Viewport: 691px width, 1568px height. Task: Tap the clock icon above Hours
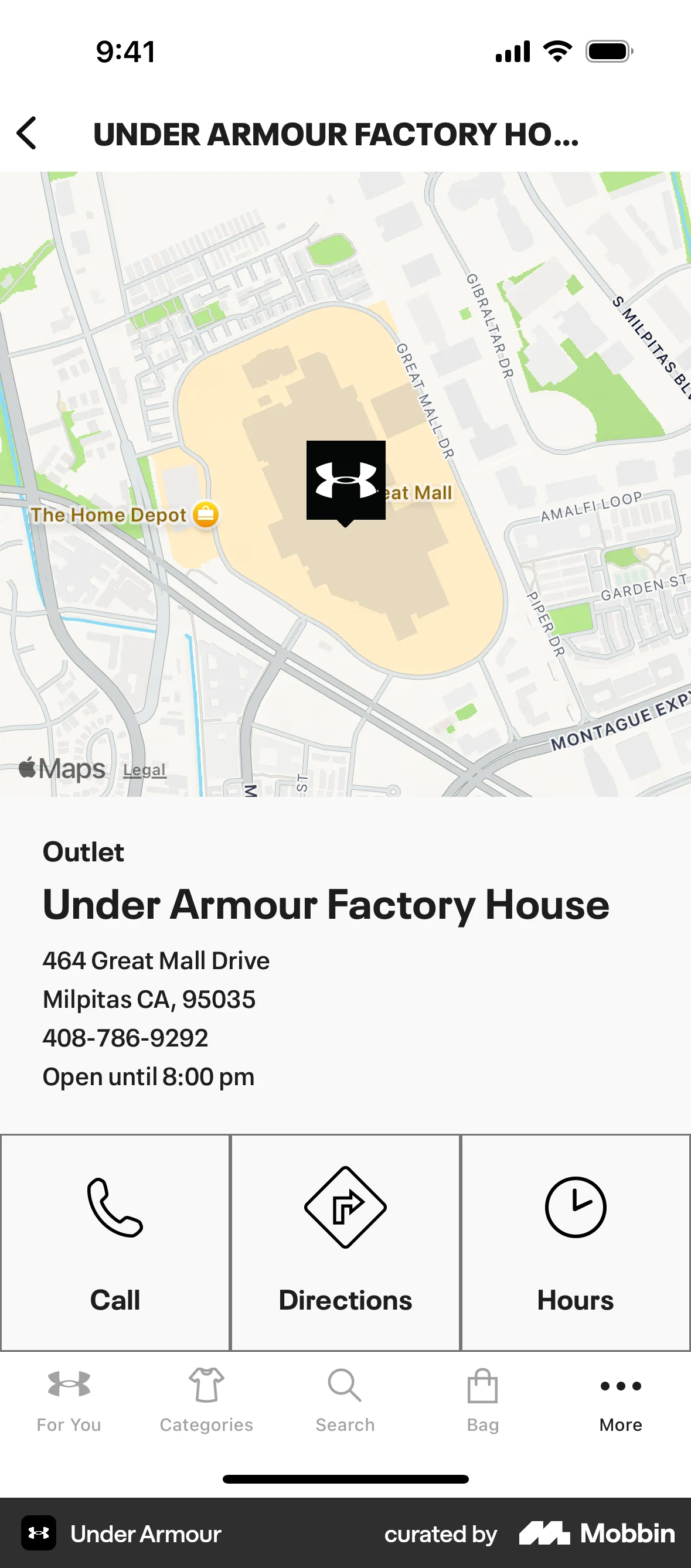[x=576, y=1208]
